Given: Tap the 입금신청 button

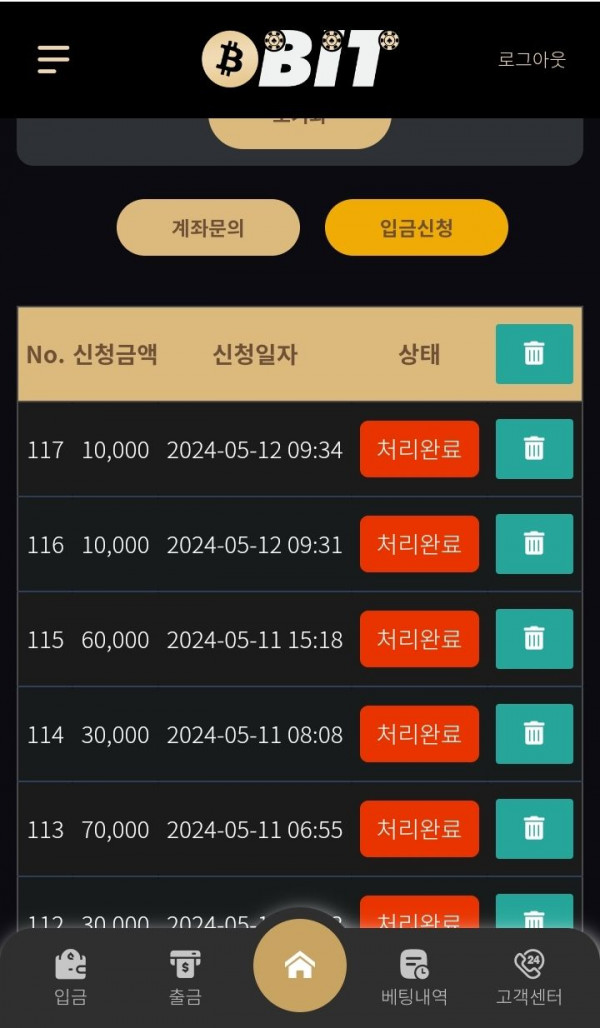Looking at the screenshot, I should [x=416, y=228].
